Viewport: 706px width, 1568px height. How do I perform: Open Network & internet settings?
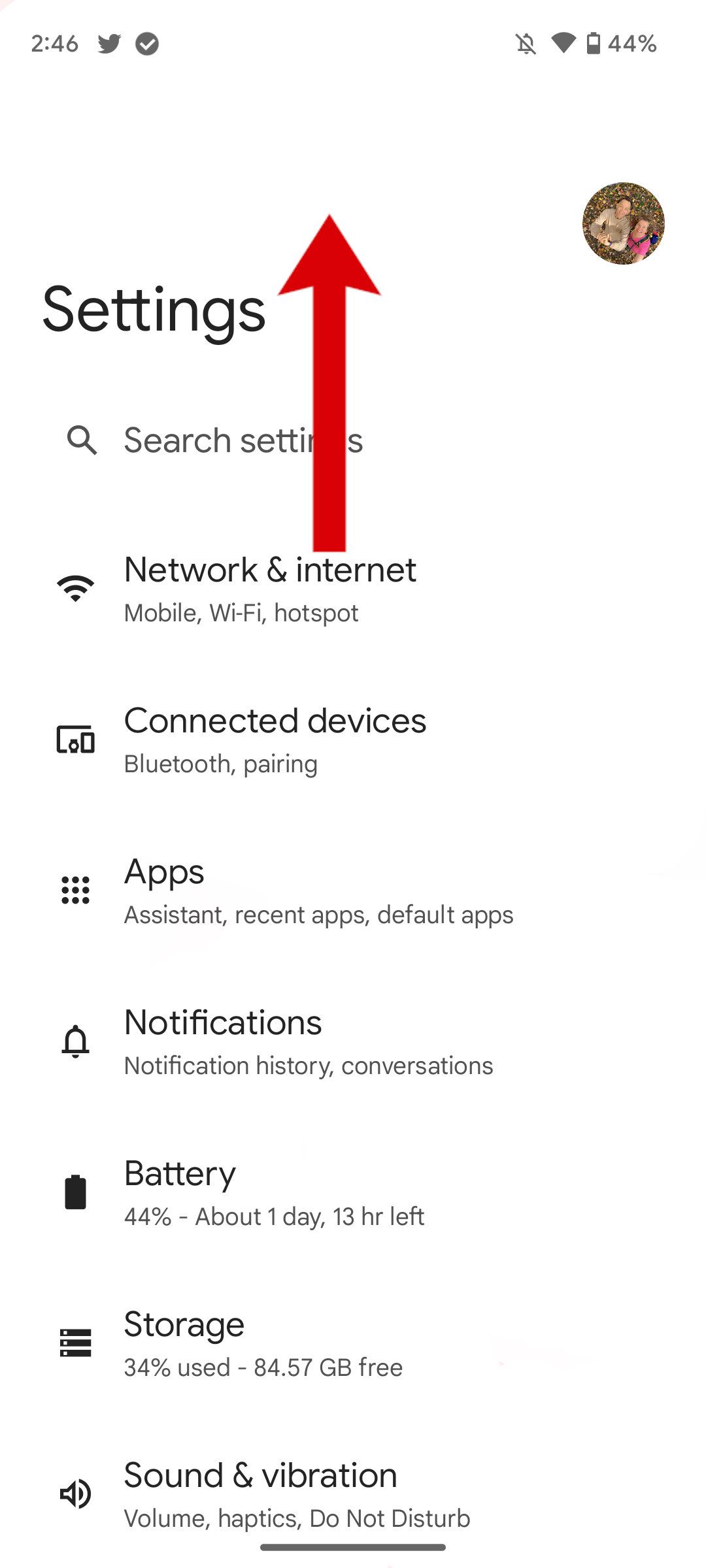[270, 588]
